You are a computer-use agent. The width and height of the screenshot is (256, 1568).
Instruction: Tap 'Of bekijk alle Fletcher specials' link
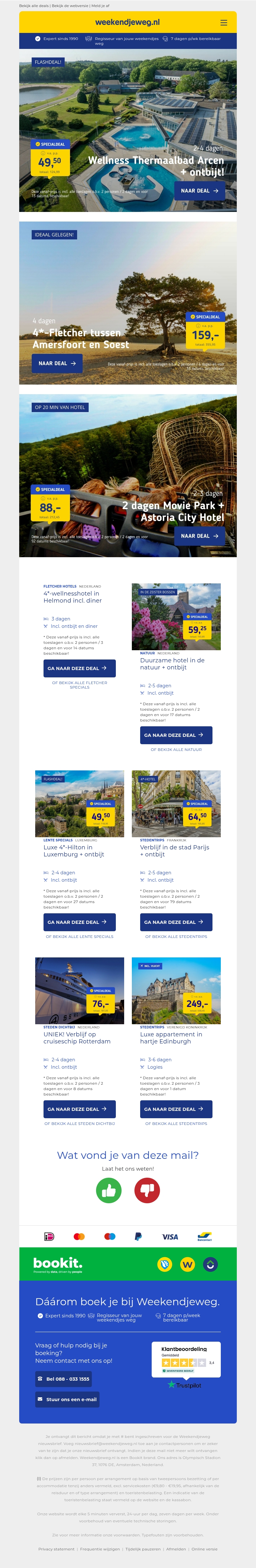pyautogui.click(x=79, y=685)
